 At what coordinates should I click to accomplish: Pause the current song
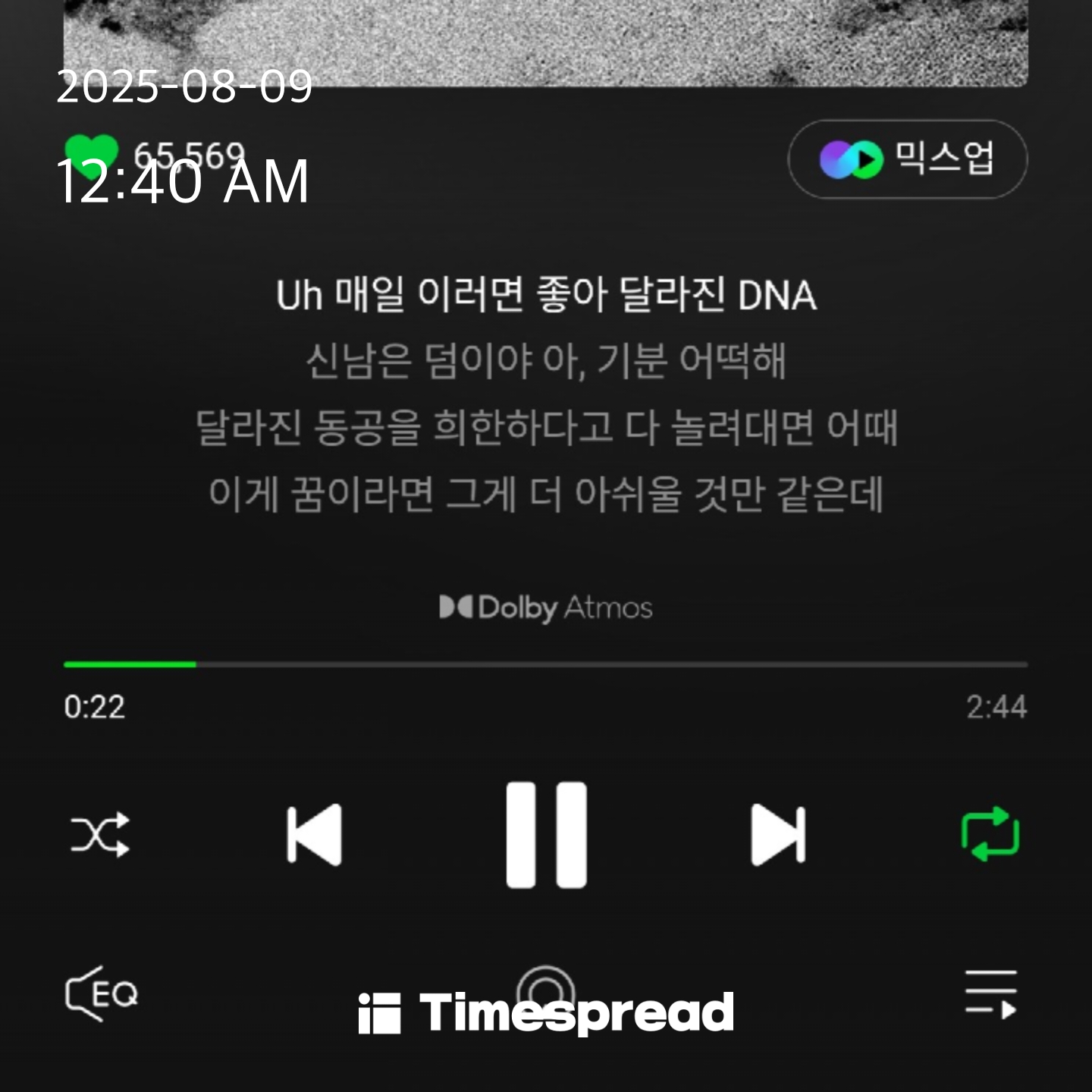point(546,835)
